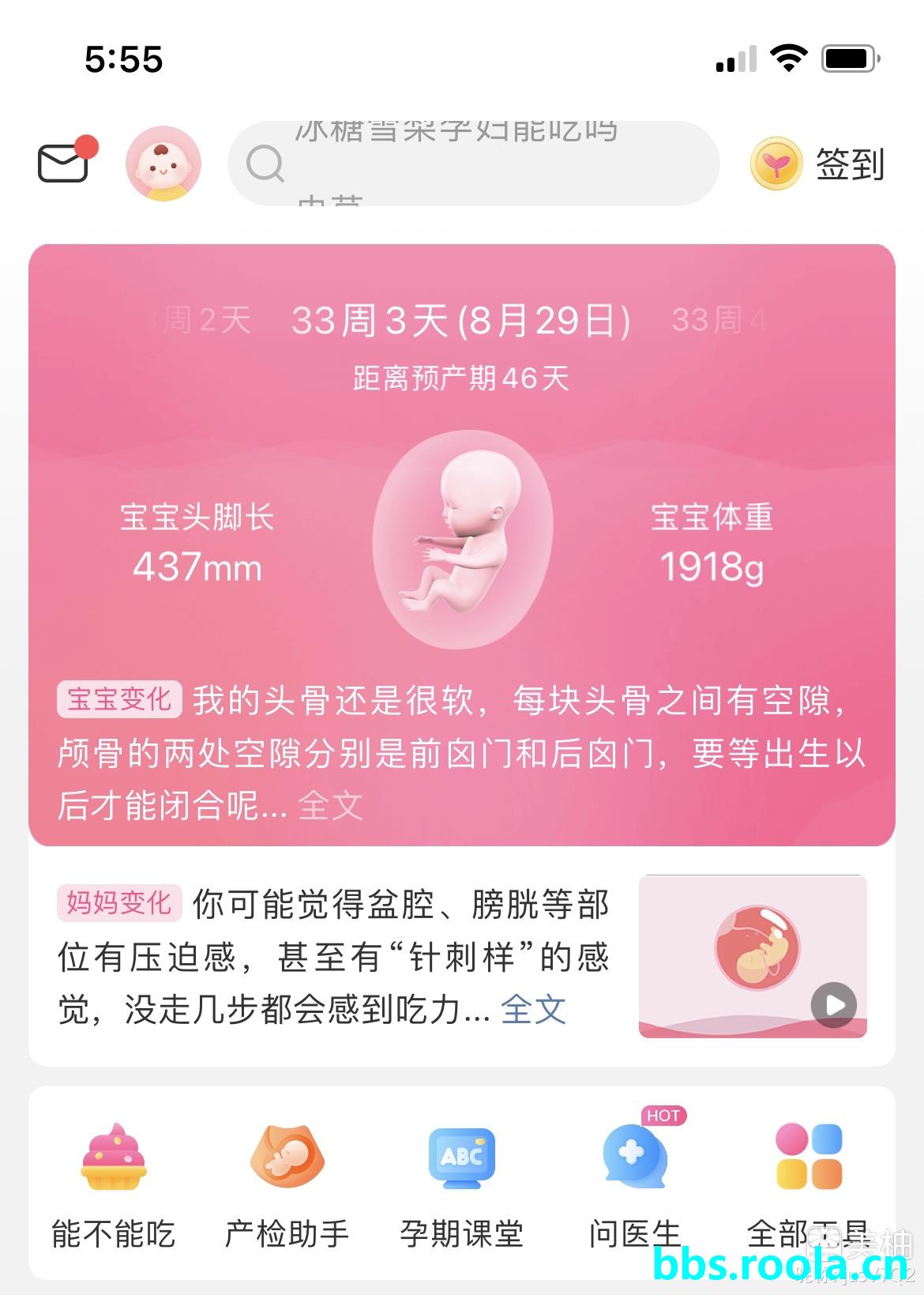Viewport: 924px width, 1295px height.
Task: Tap 签到 to check in
Action: pos(818,164)
